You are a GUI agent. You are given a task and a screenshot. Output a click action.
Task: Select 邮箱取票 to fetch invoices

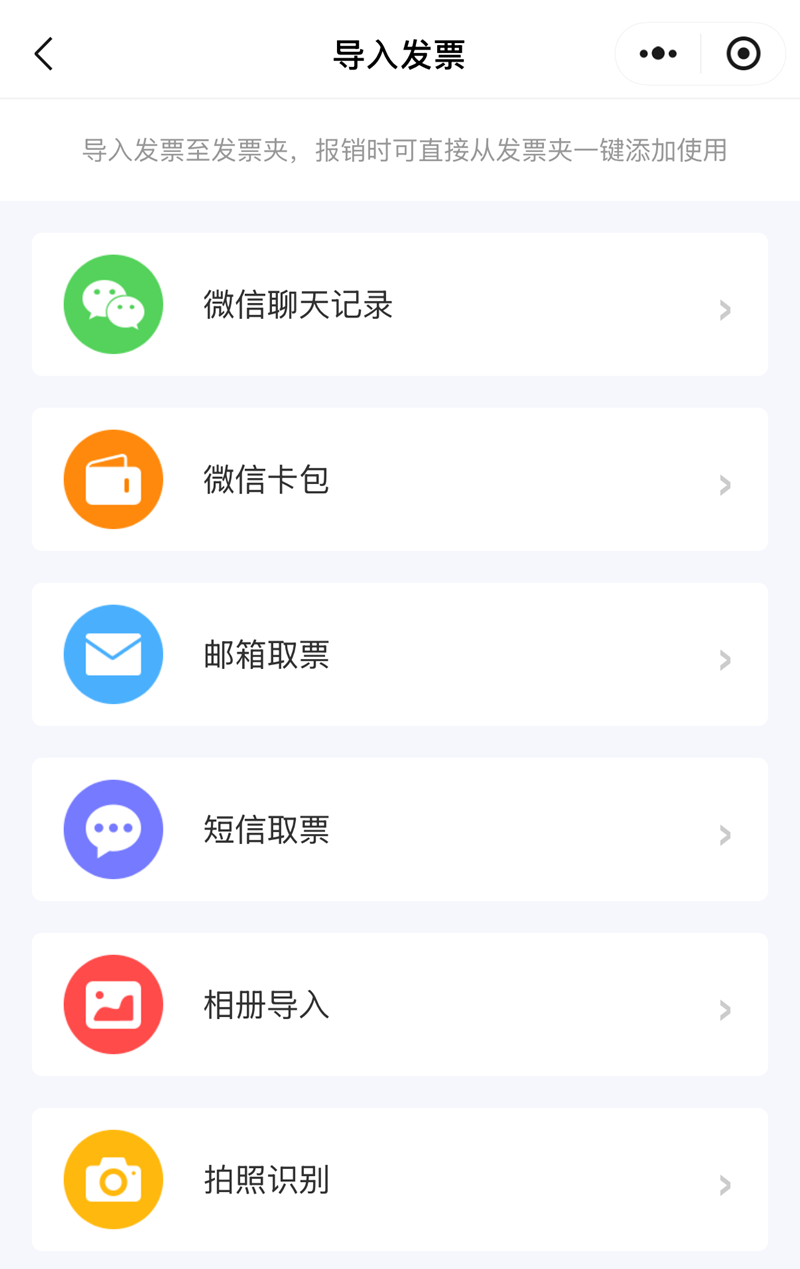[x=400, y=655]
